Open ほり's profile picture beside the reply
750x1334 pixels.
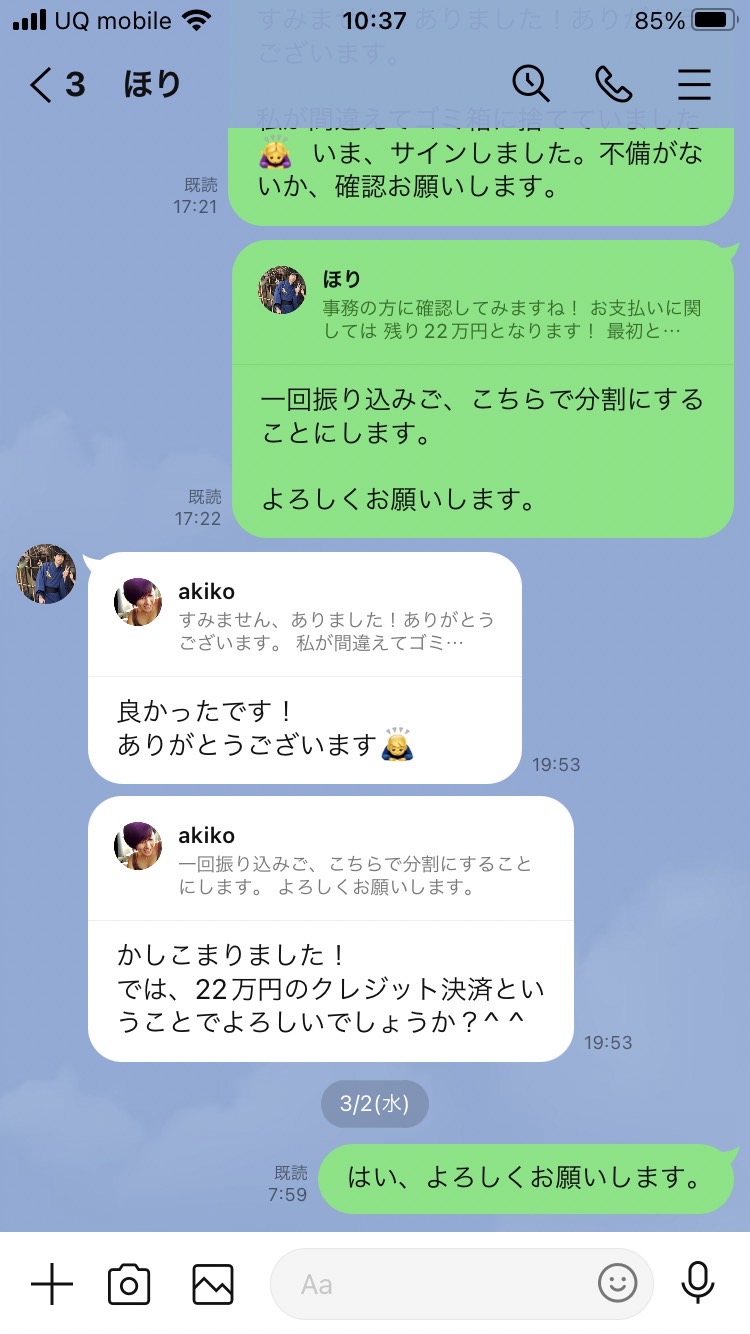point(46,574)
